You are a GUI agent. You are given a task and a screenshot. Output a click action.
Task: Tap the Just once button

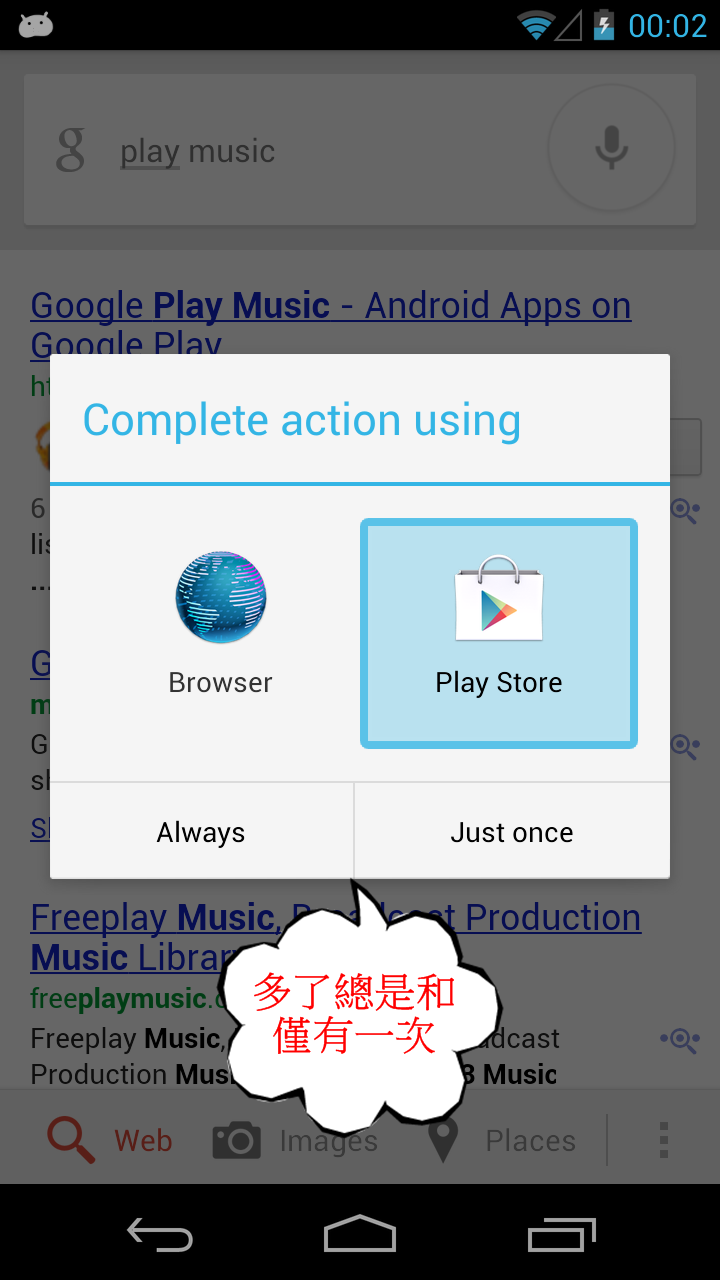(512, 832)
